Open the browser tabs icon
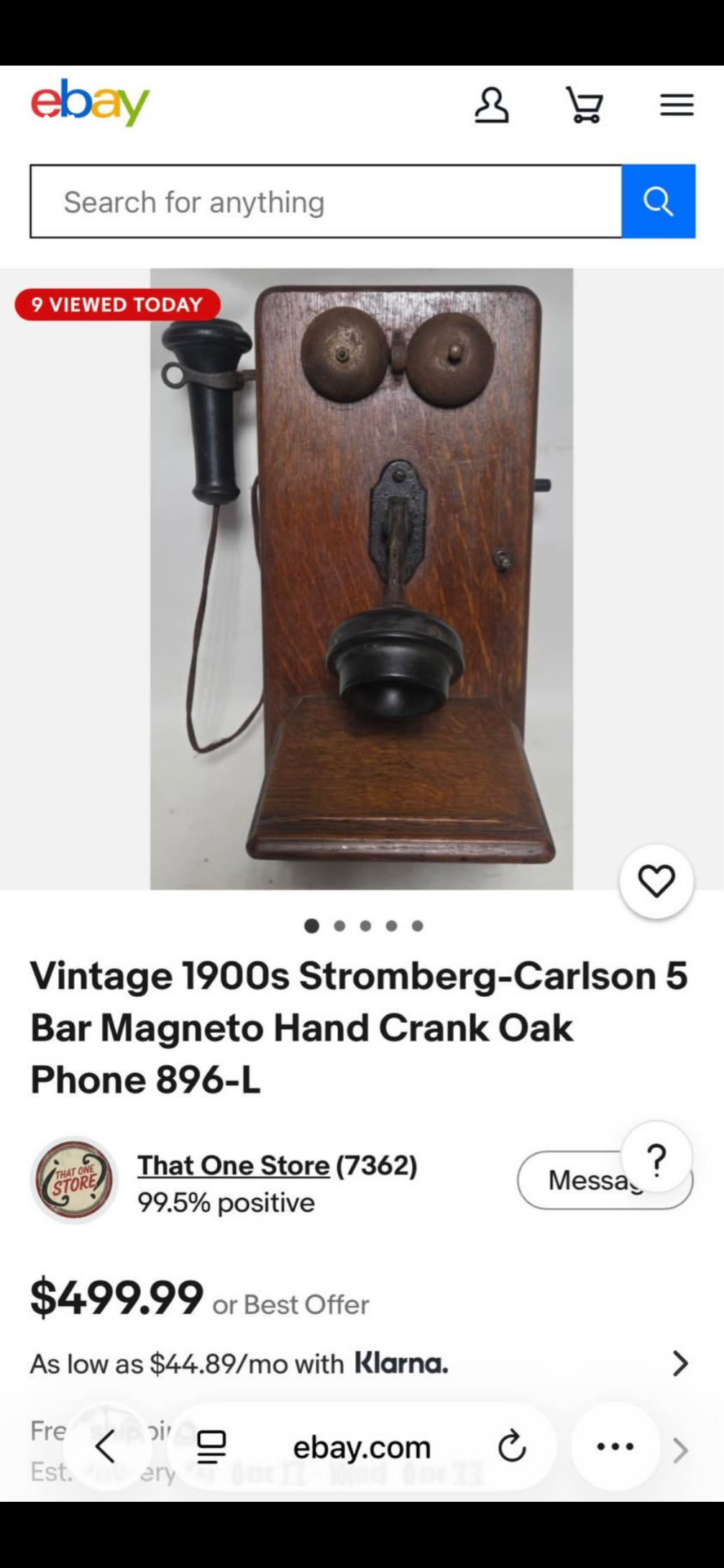Screen dimensions: 724x1568 [211, 1447]
